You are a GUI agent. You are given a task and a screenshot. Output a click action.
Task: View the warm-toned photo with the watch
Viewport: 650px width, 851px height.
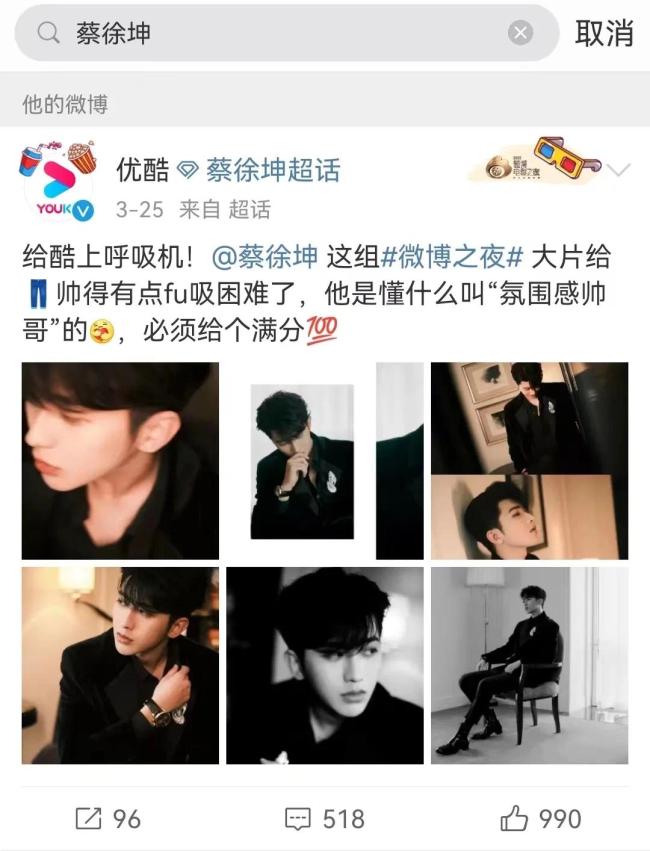tap(120, 665)
